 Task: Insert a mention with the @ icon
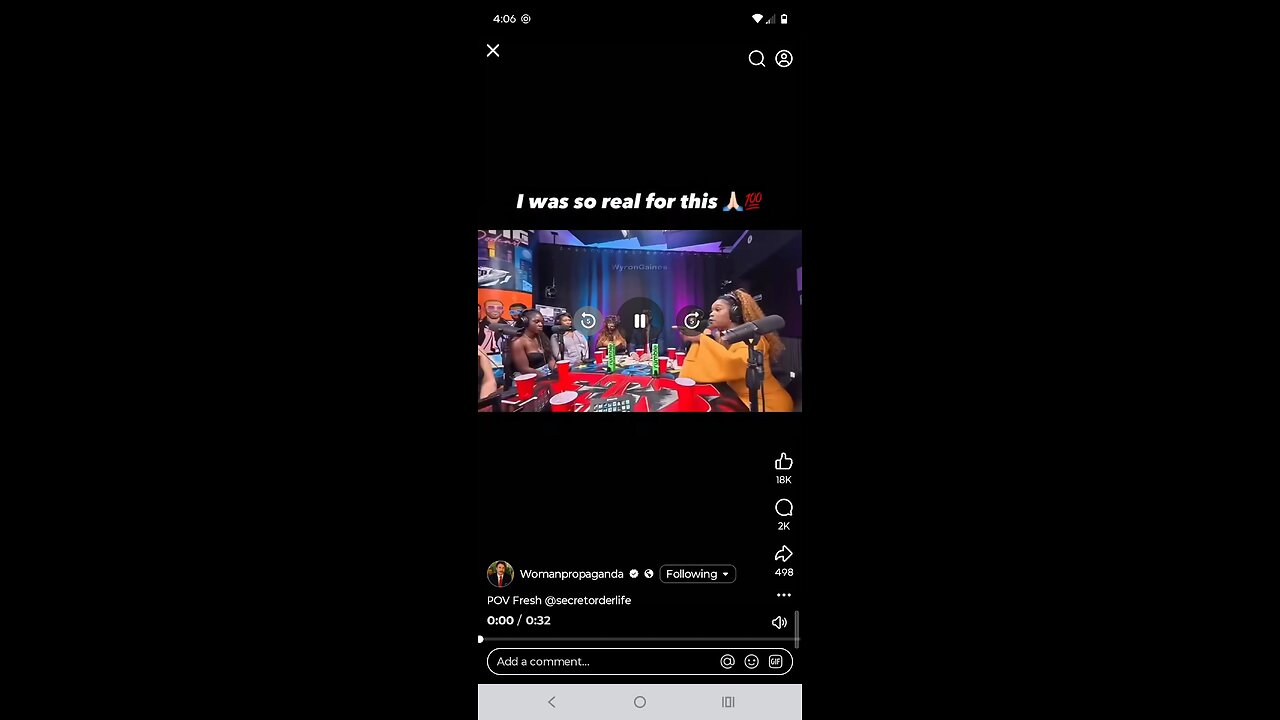(x=727, y=661)
